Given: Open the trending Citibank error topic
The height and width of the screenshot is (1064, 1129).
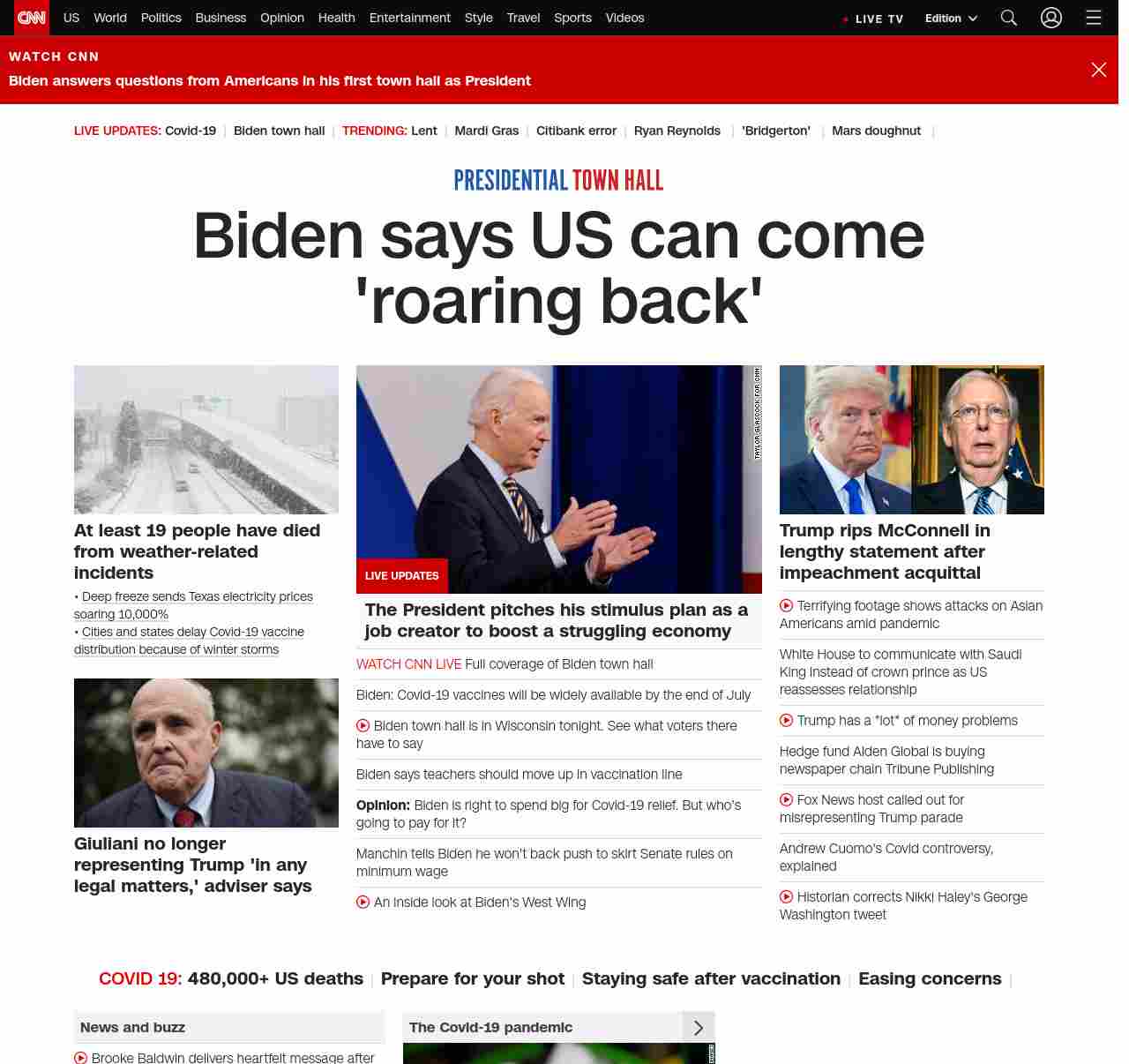Looking at the screenshot, I should [x=576, y=131].
